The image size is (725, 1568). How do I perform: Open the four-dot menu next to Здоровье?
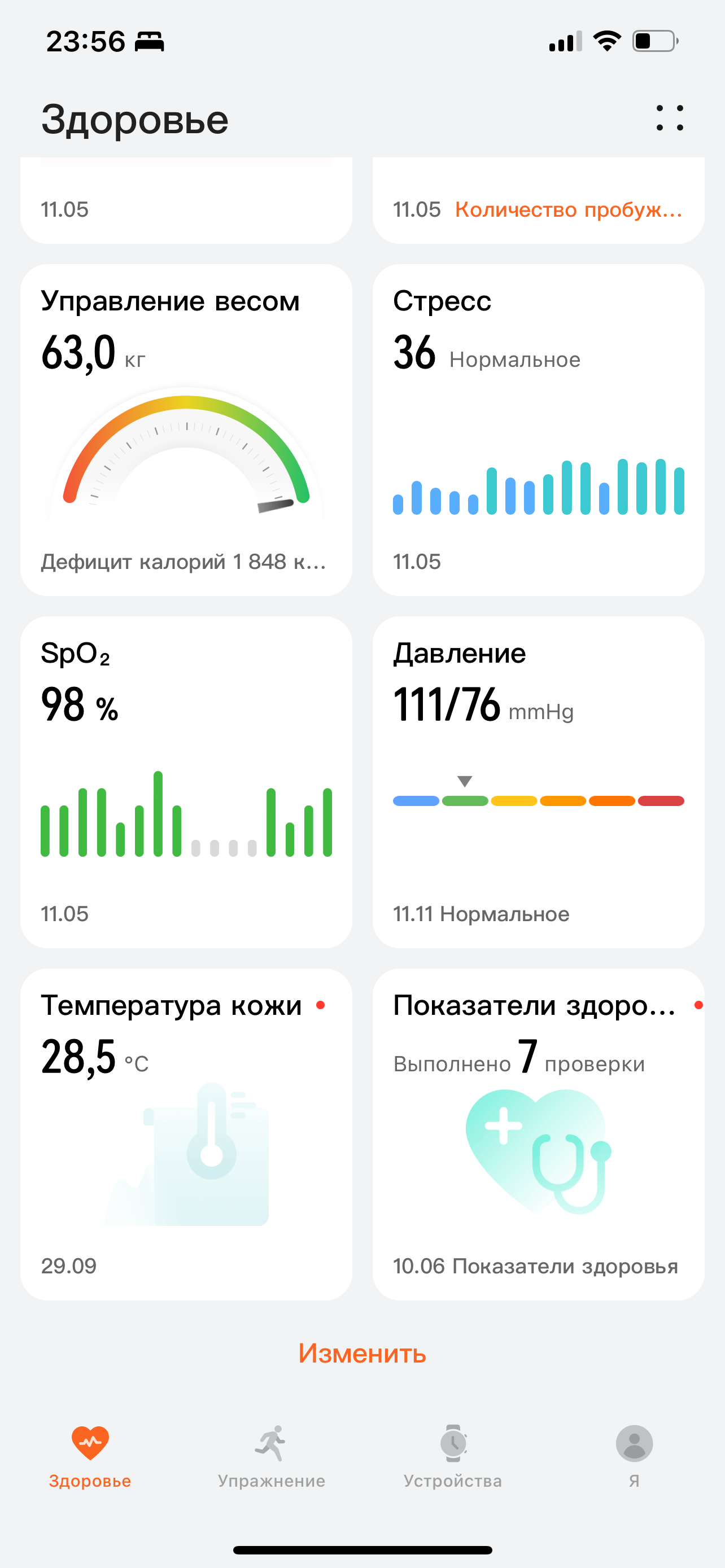(x=670, y=118)
